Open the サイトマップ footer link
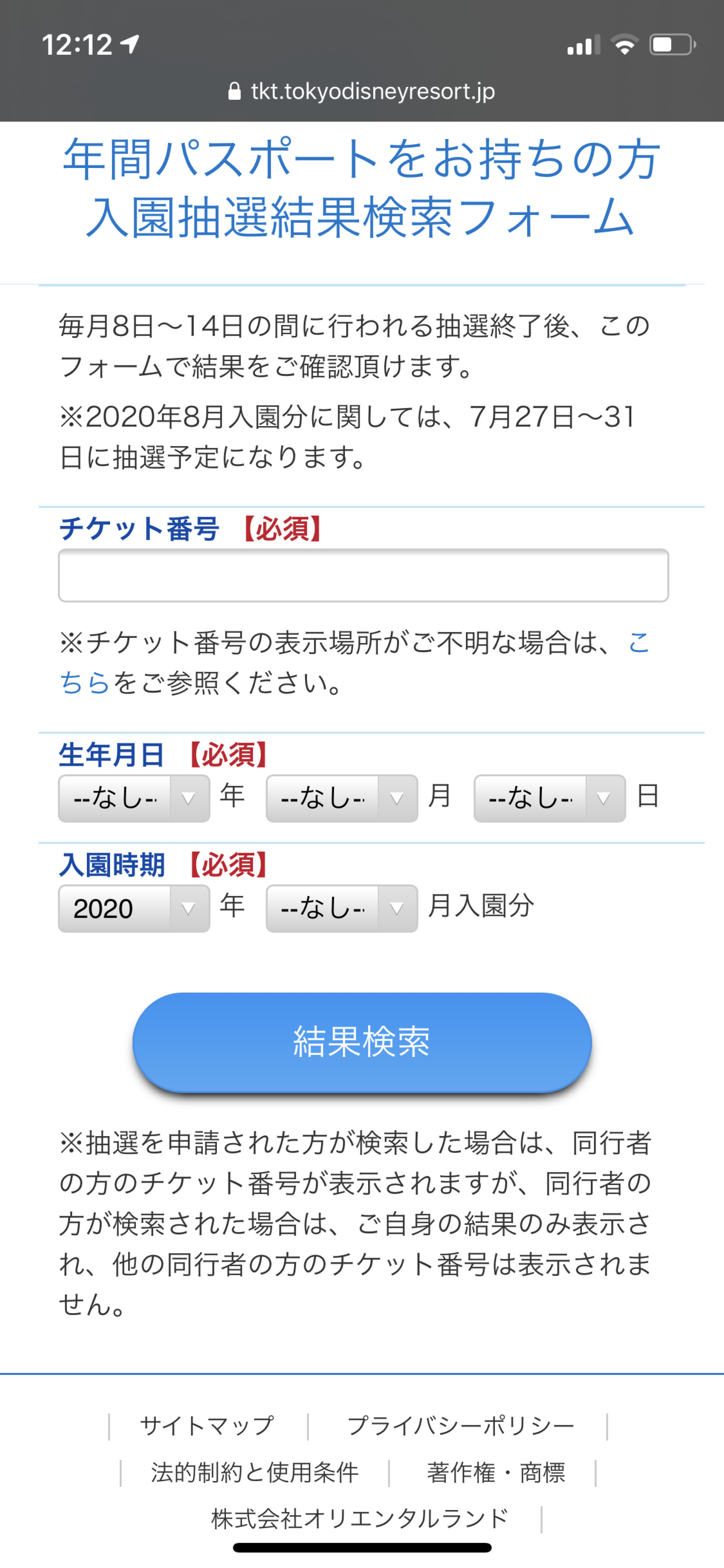This screenshot has width=724, height=1568. pos(207,1426)
